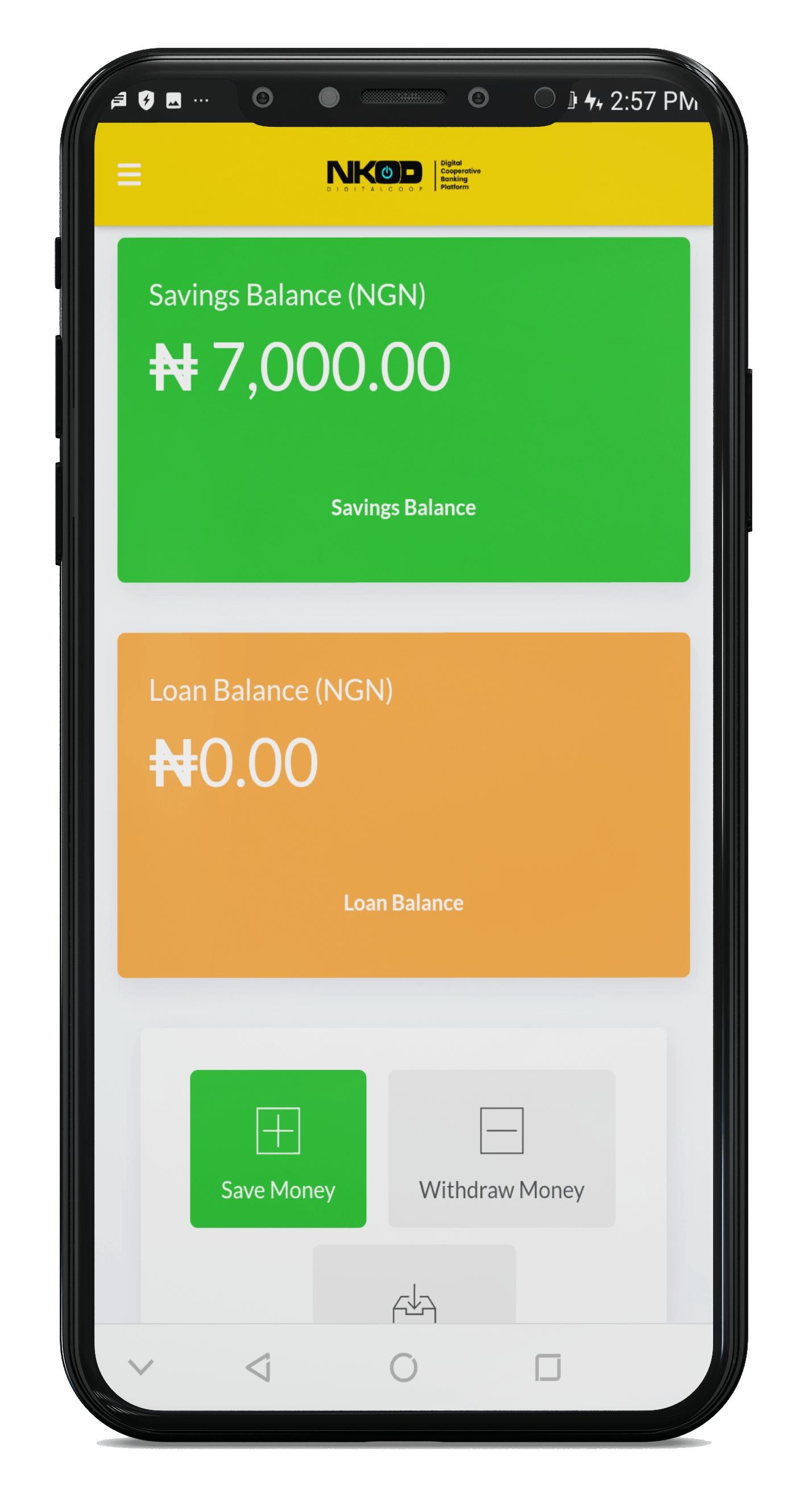This screenshot has width=812, height=1498.
Task: Go back using the system back button
Action: click(x=259, y=1367)
